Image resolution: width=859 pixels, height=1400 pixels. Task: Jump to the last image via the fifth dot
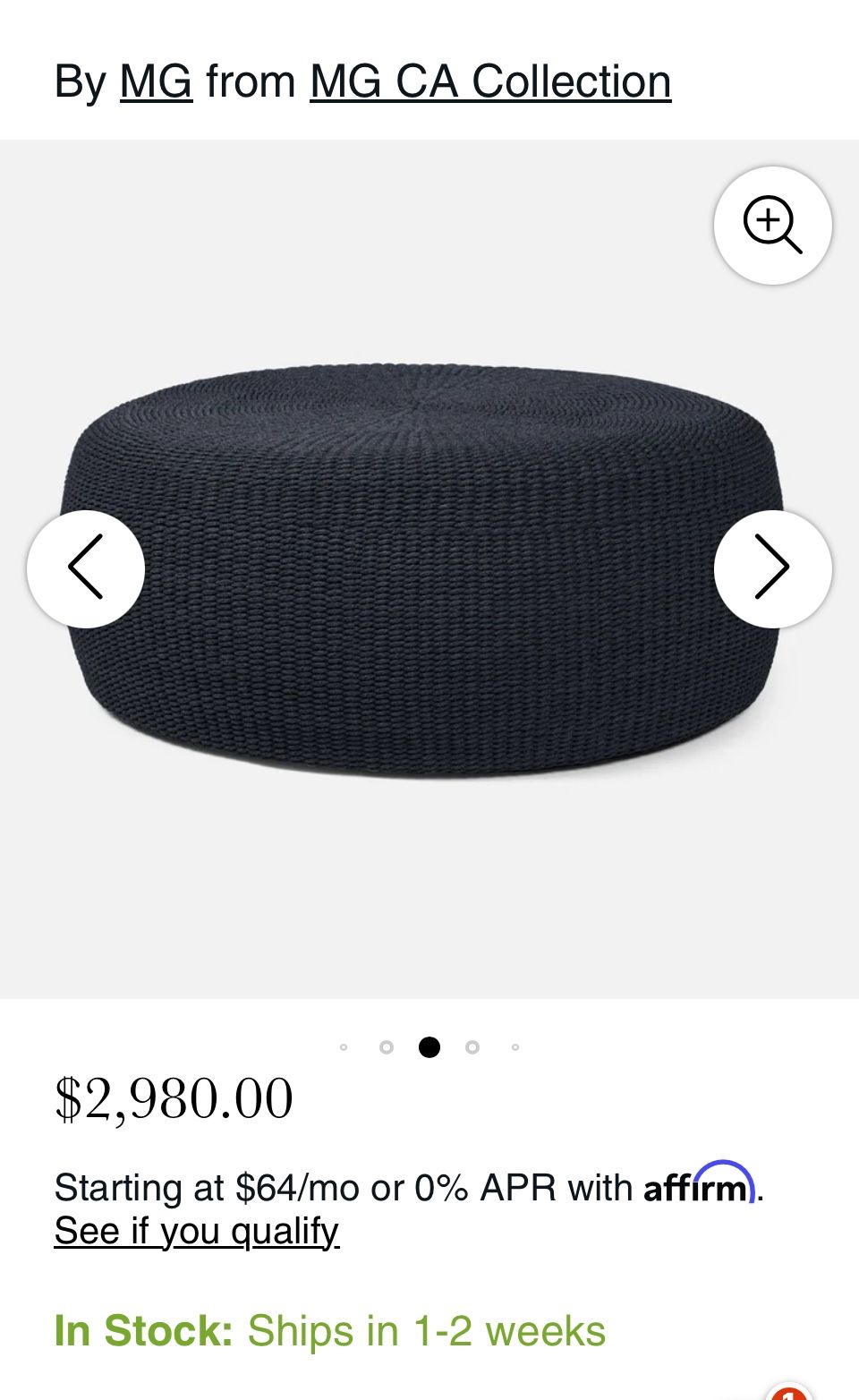pos(516,1046)
